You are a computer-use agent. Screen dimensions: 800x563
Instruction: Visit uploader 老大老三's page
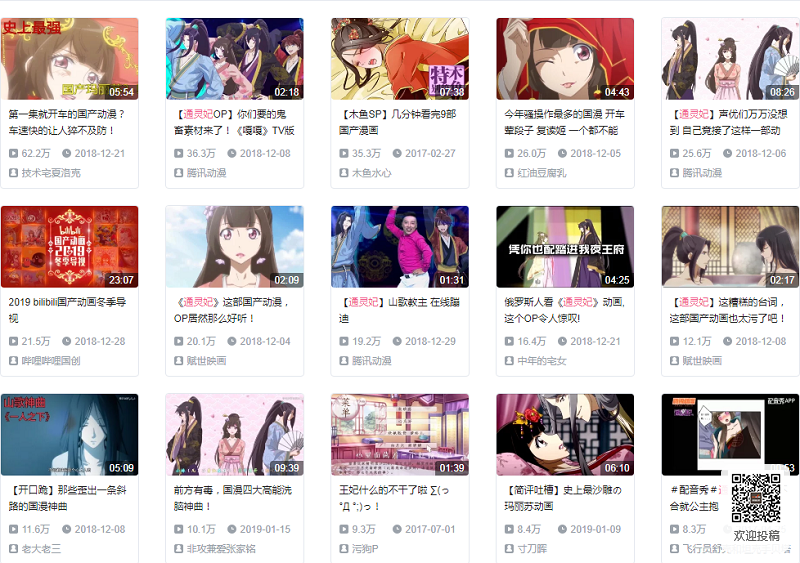41,548
